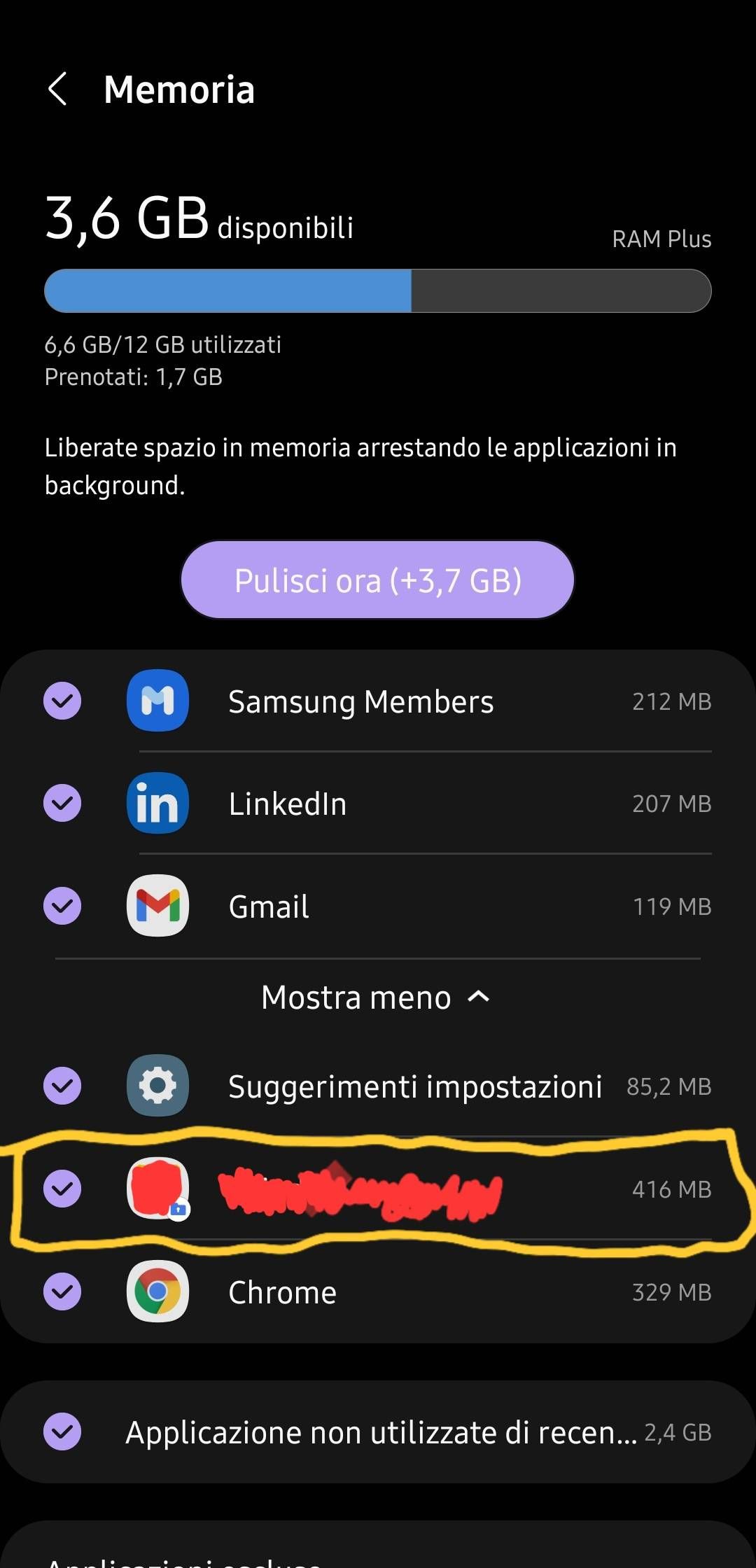Screen dimensions: 756x1568
Task: Open the Chrome app icon
Action: coord(158,1292)
